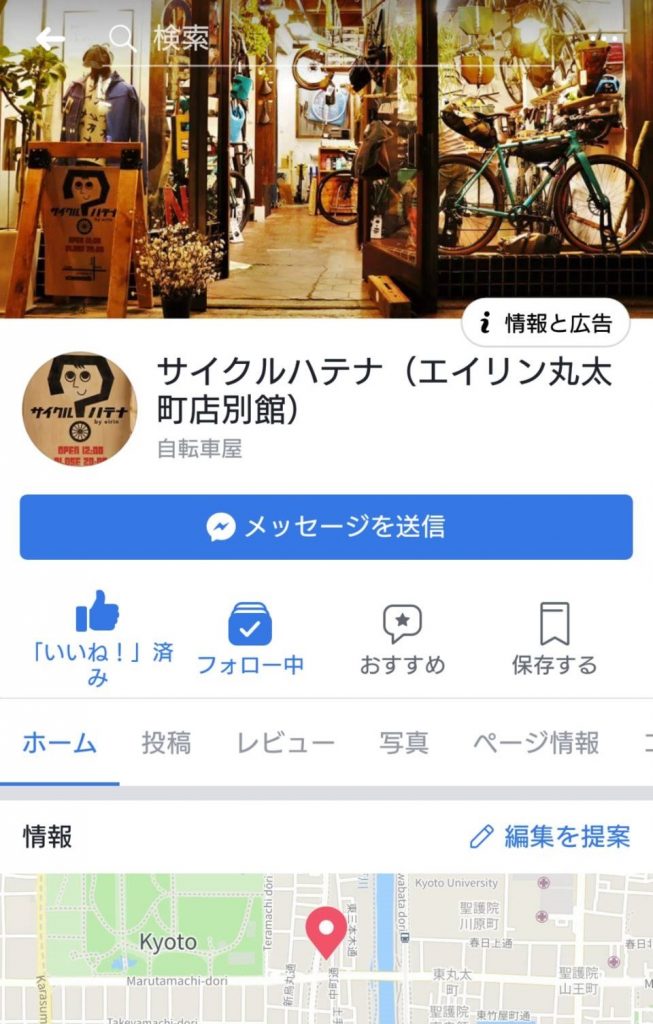Tap おすすめ to recommend this page
The image size is (653, 1024).
click(402, 638)
